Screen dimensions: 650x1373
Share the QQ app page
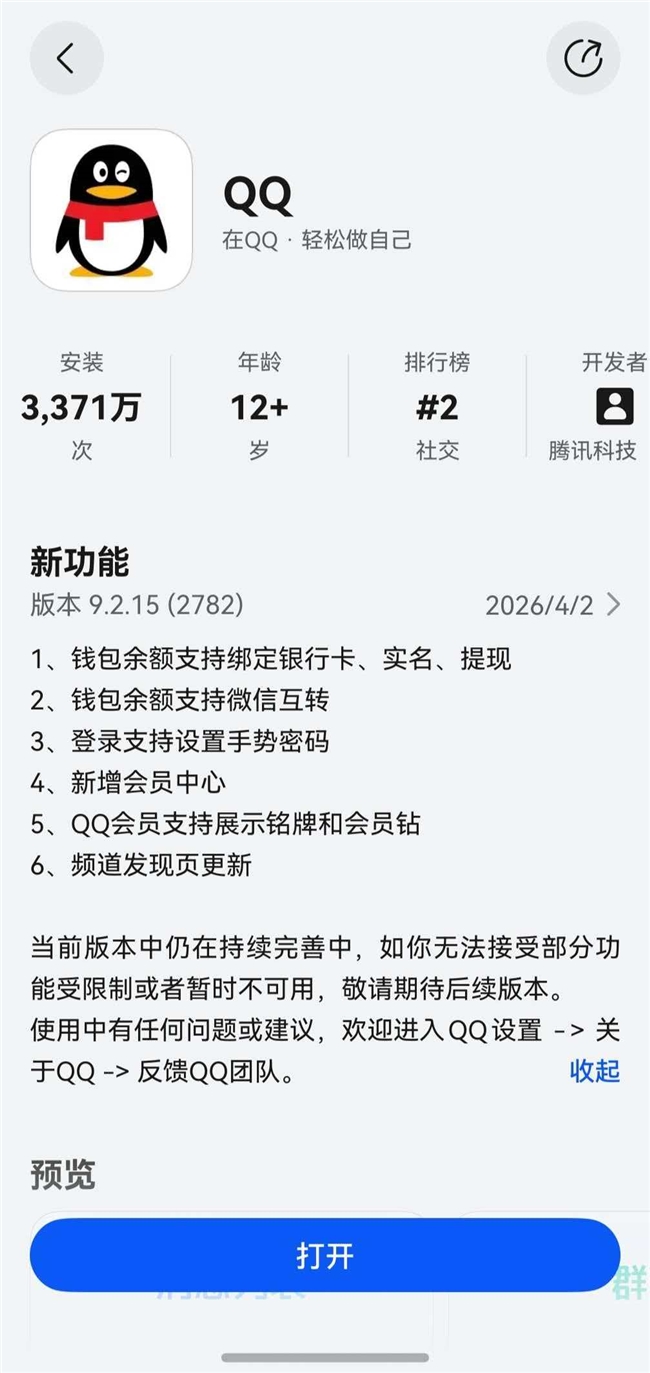[x=583, y=59]
